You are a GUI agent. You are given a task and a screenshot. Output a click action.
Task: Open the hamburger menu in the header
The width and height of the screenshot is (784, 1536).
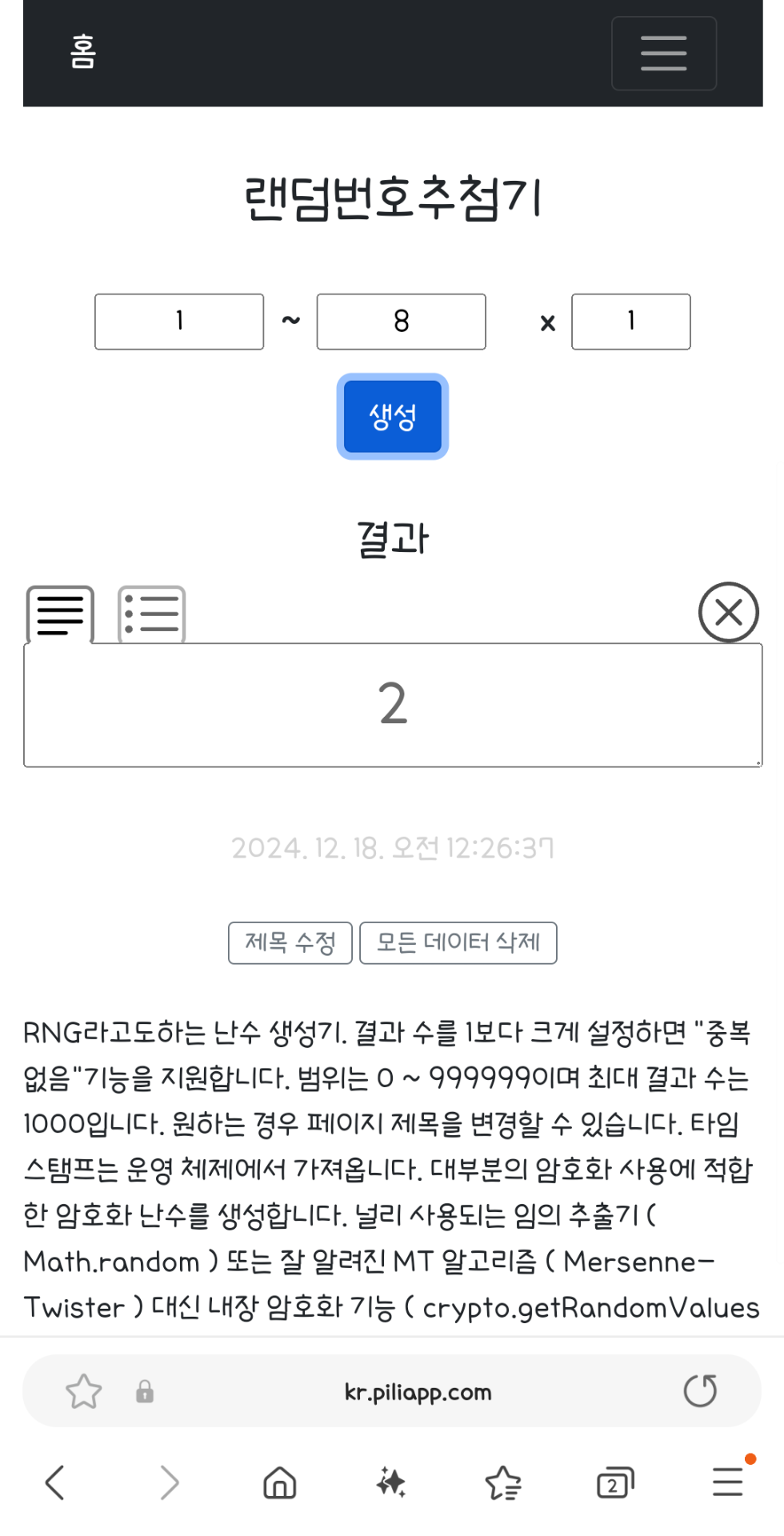click(663, 53)
